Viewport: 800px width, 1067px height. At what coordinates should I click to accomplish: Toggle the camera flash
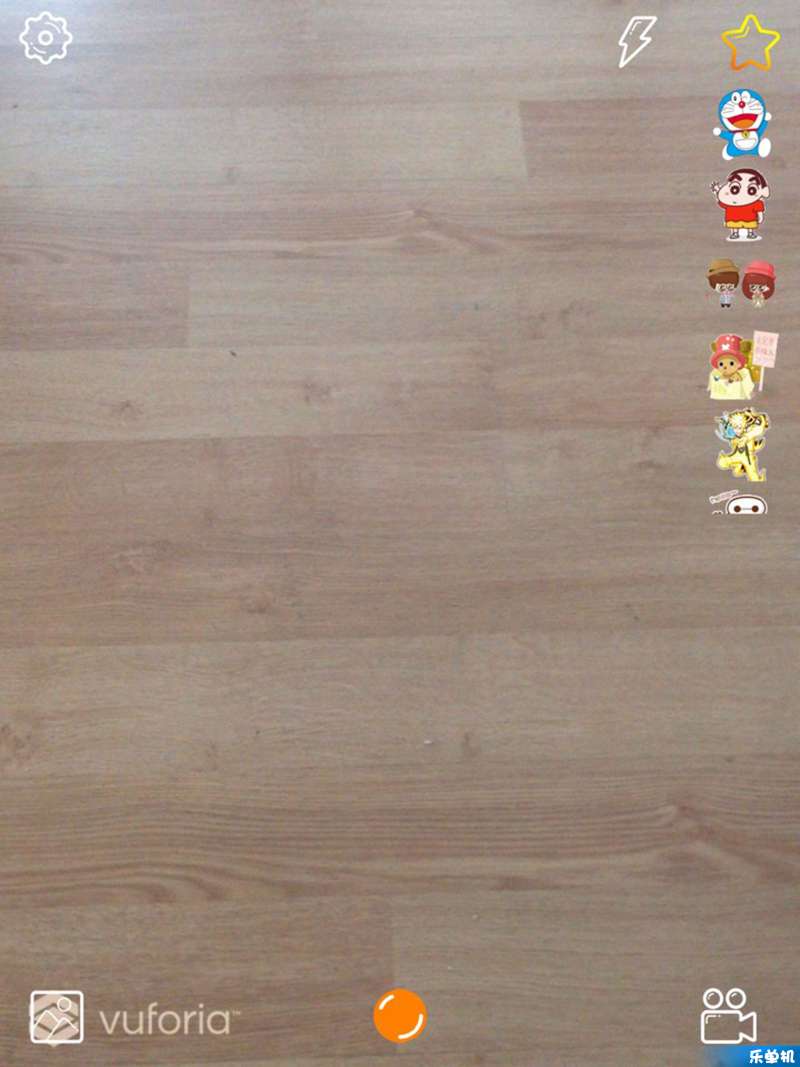pos(636,42)
